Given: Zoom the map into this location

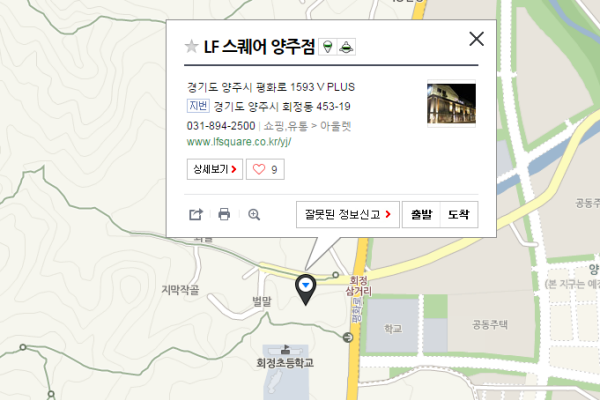Looking at the screenshot, I should (x=254, y=214).
